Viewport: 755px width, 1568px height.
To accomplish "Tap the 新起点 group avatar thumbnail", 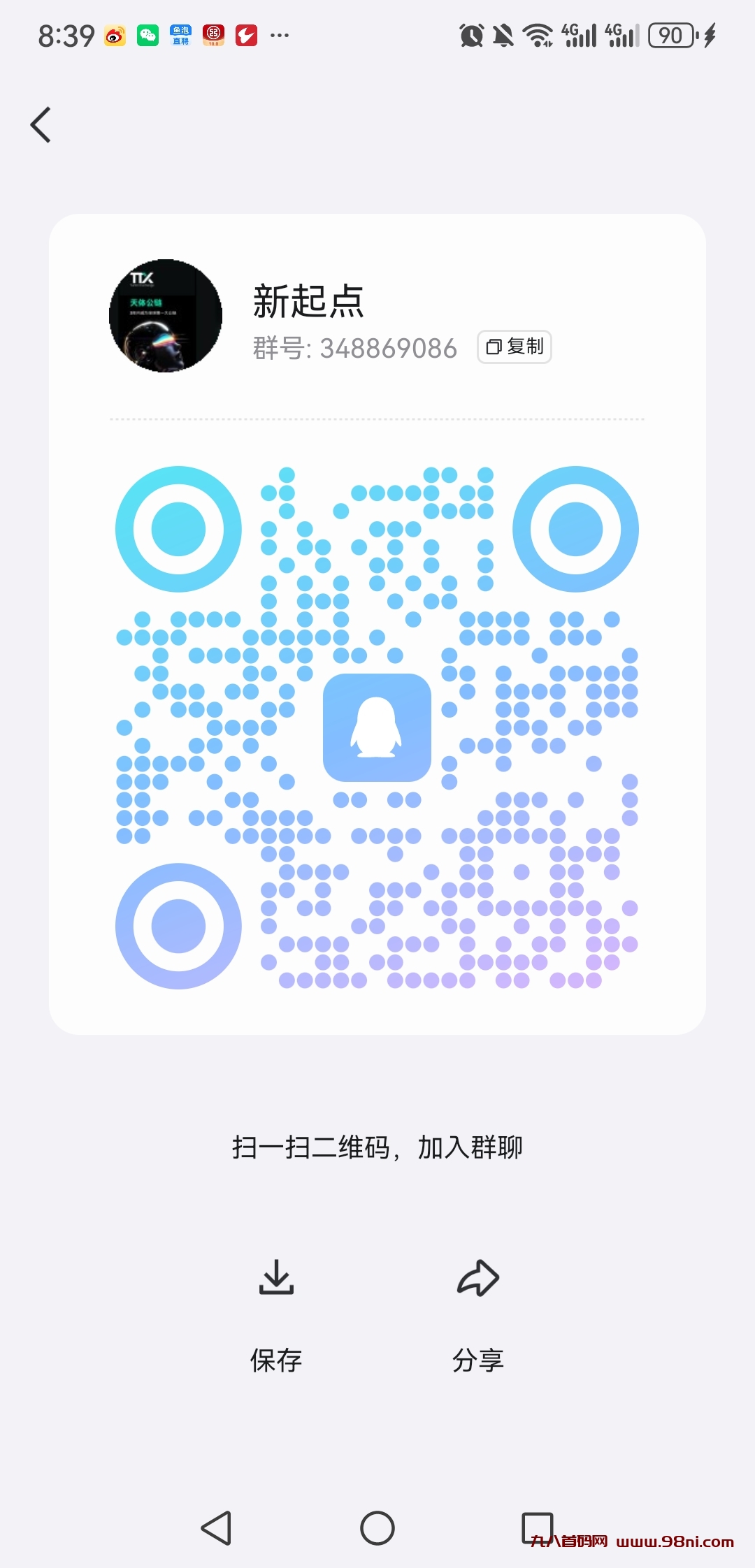I will [164, 314].
